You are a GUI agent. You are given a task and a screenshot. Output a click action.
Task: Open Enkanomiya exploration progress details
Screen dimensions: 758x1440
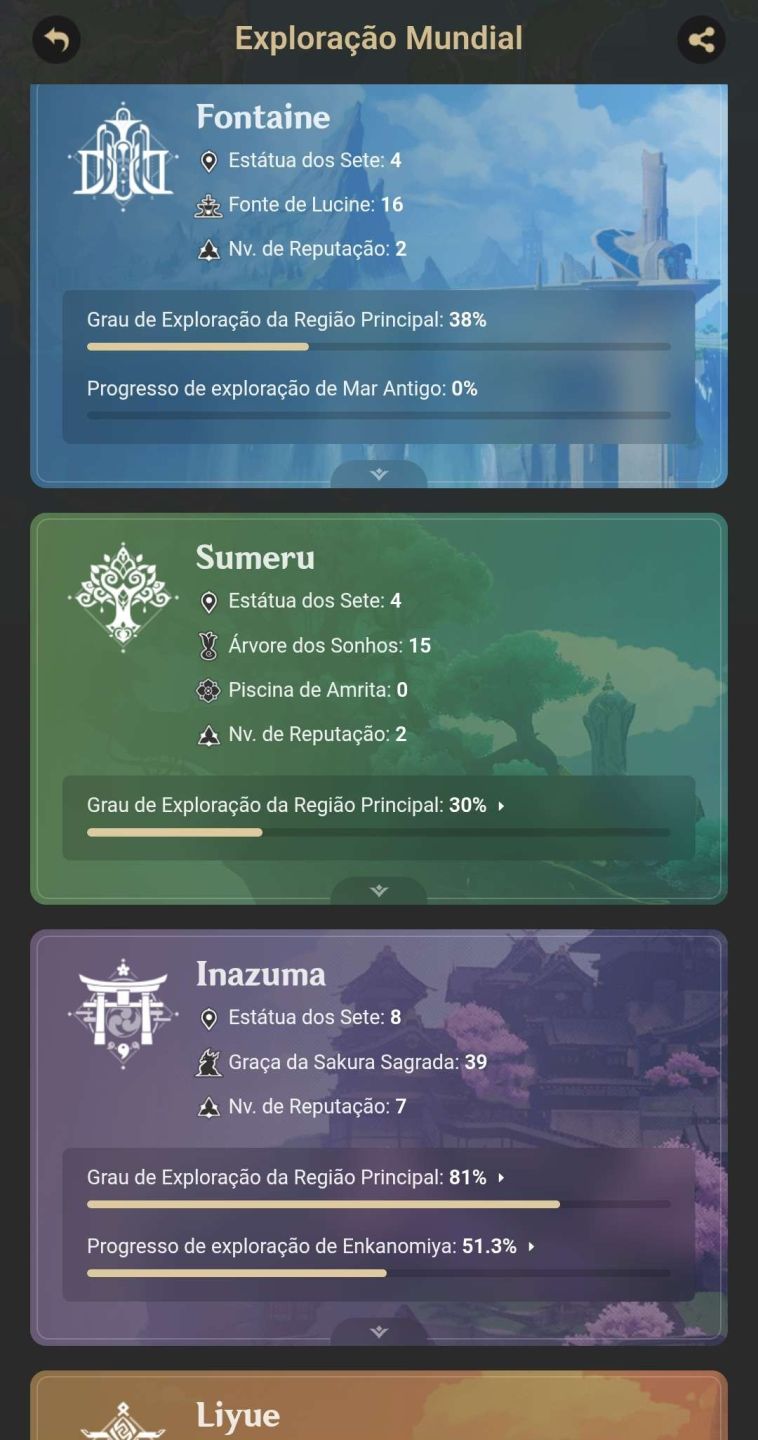379,1258
